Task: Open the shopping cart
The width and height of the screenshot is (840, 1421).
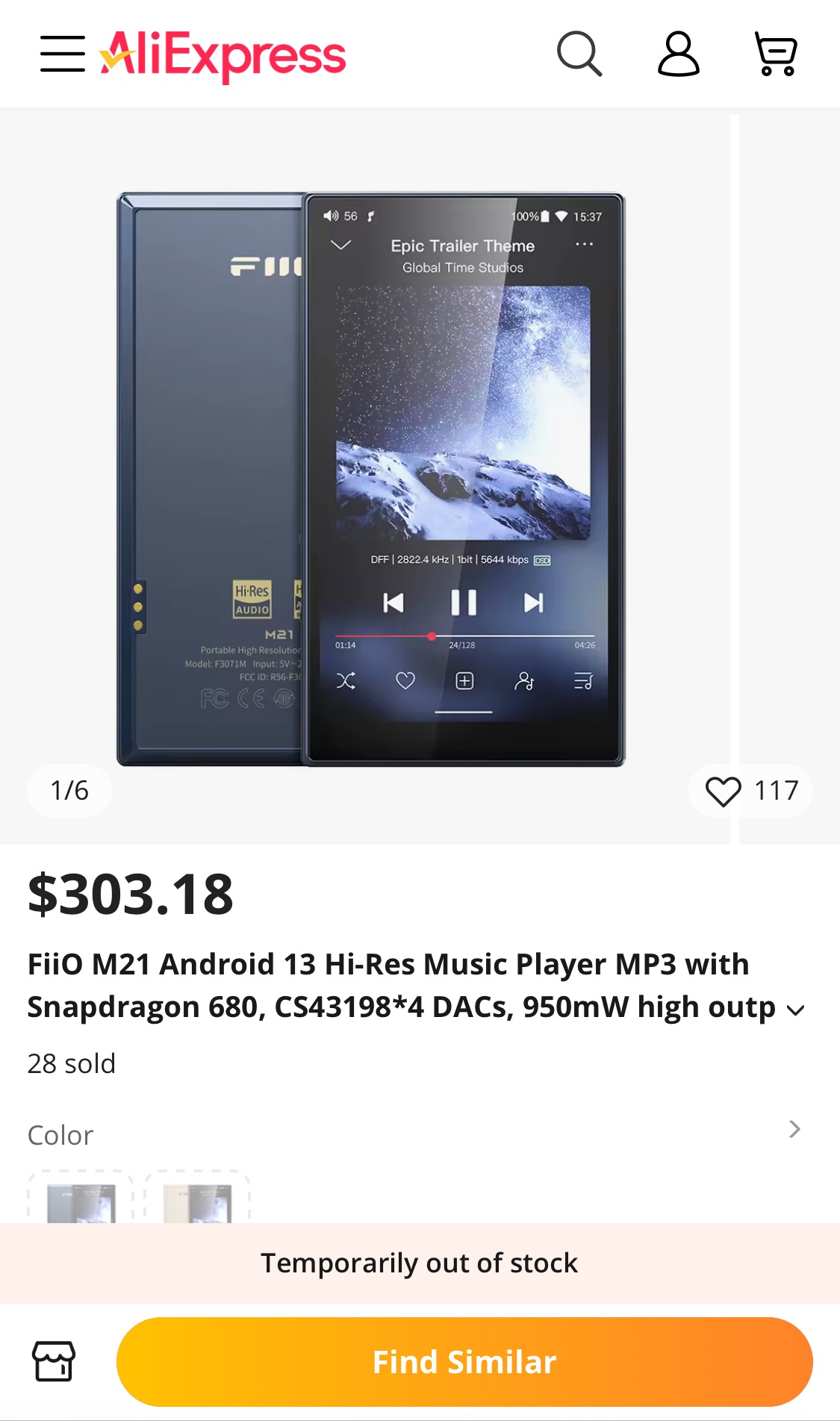Action: pyautogui.click(x=776, y=54)
